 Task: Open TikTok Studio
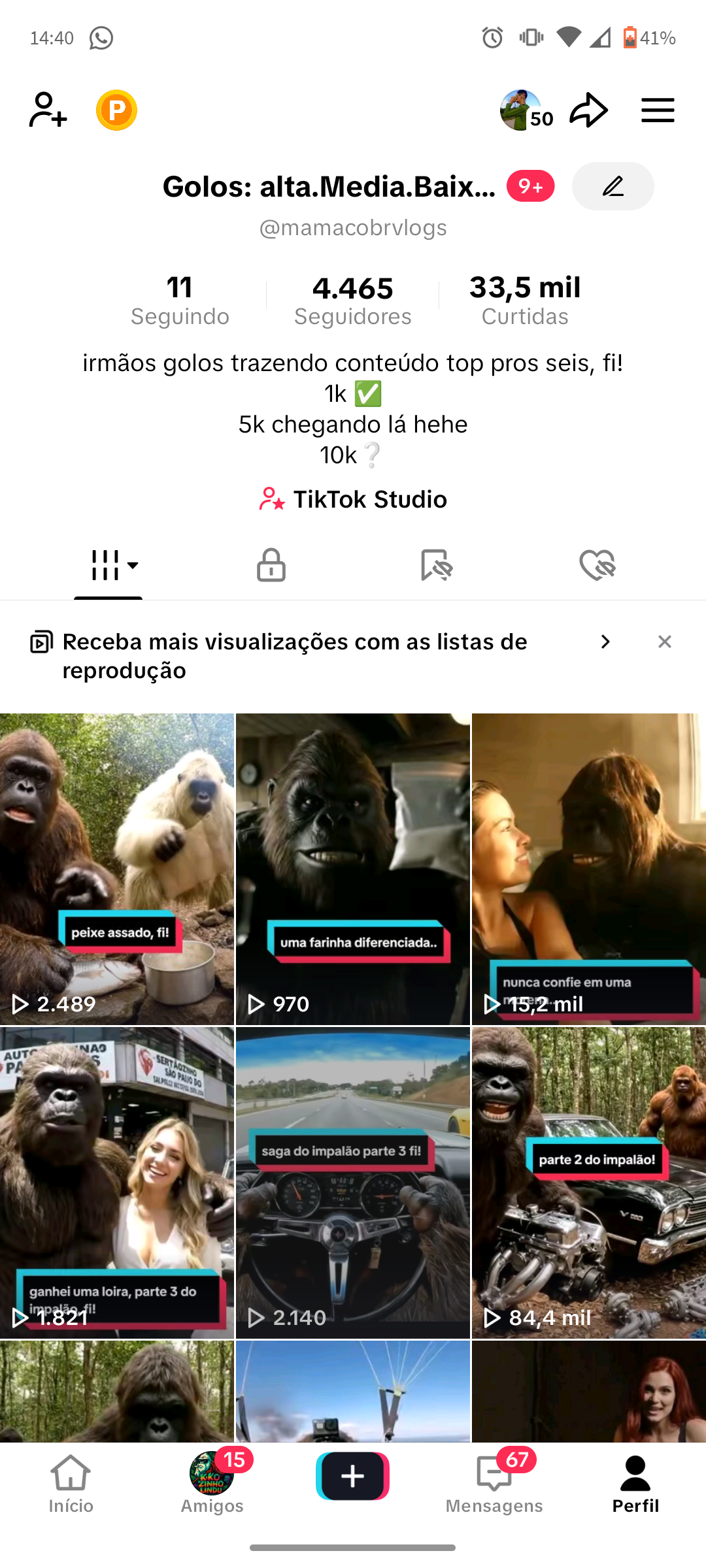[353, 499]
